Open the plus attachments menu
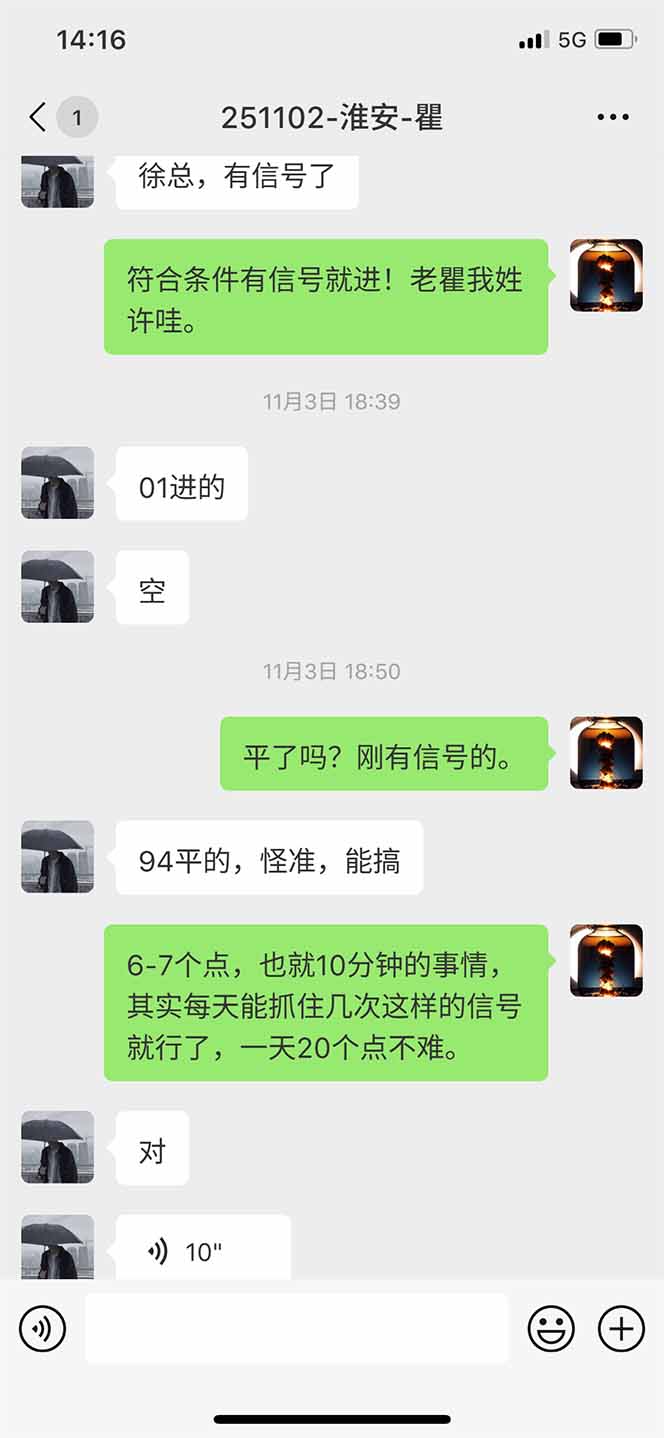664x1438 pixels. click(621, 1329)
